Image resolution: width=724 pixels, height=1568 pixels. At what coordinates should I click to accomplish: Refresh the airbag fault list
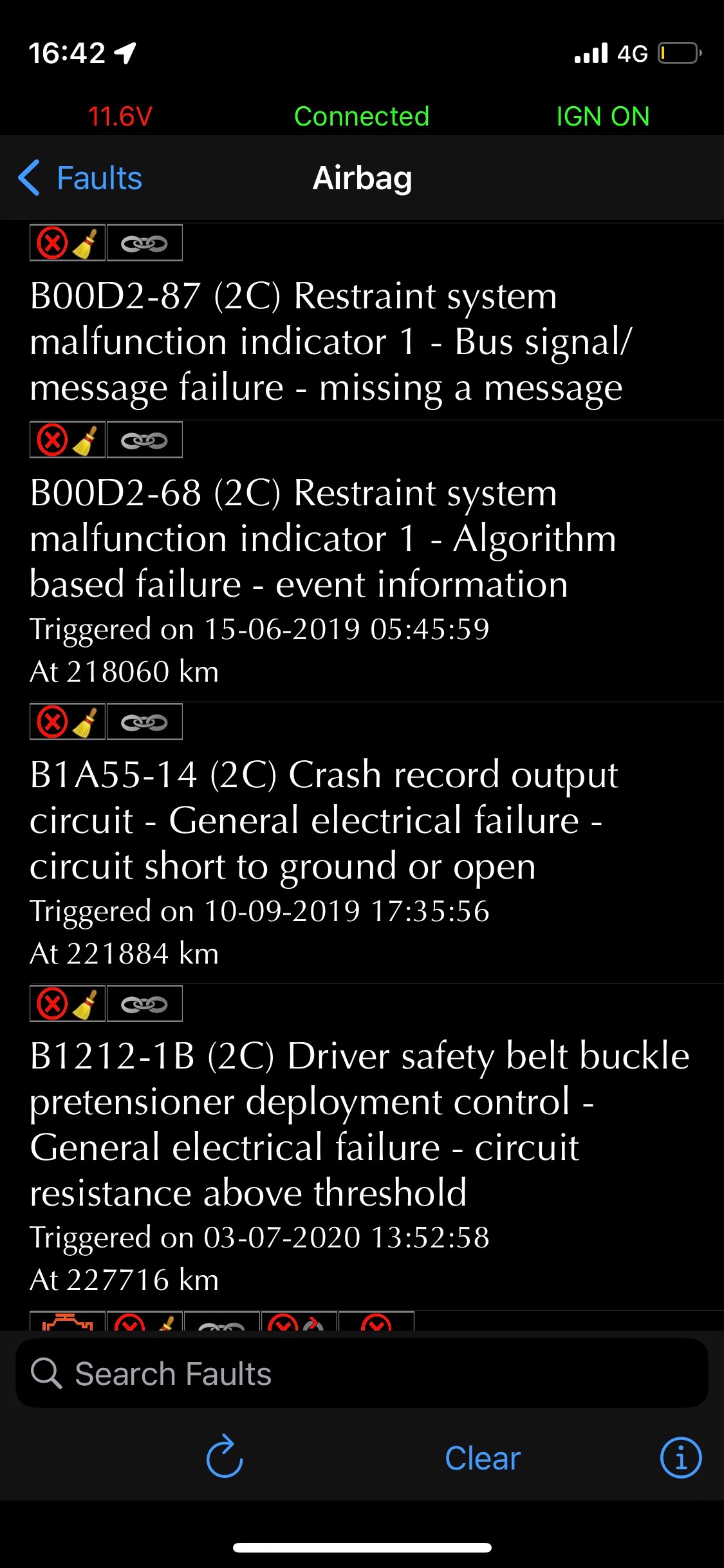pyautogui.click(x=224, y=1457)
